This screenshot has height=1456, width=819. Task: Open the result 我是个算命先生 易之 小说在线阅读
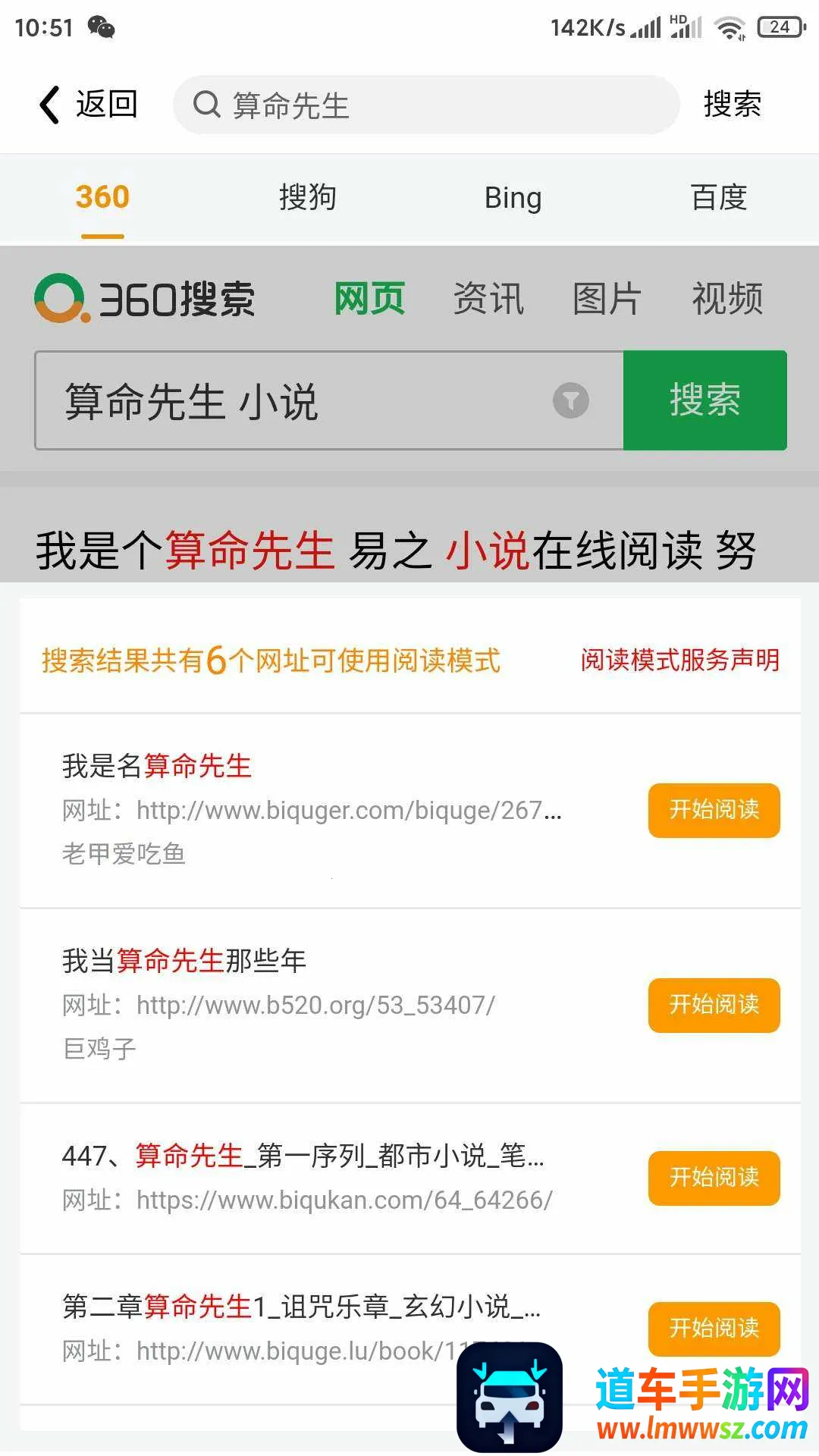pyautogui.click(x=394, y=550)
